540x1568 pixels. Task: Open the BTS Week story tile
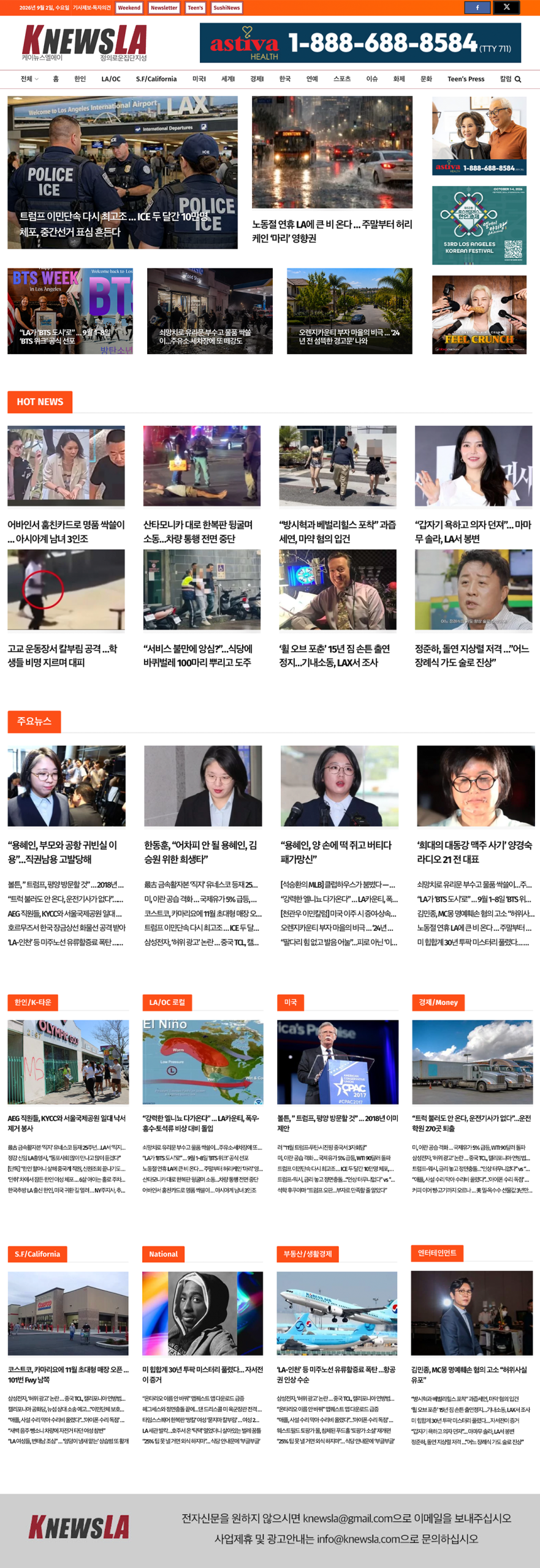point(70,311)
